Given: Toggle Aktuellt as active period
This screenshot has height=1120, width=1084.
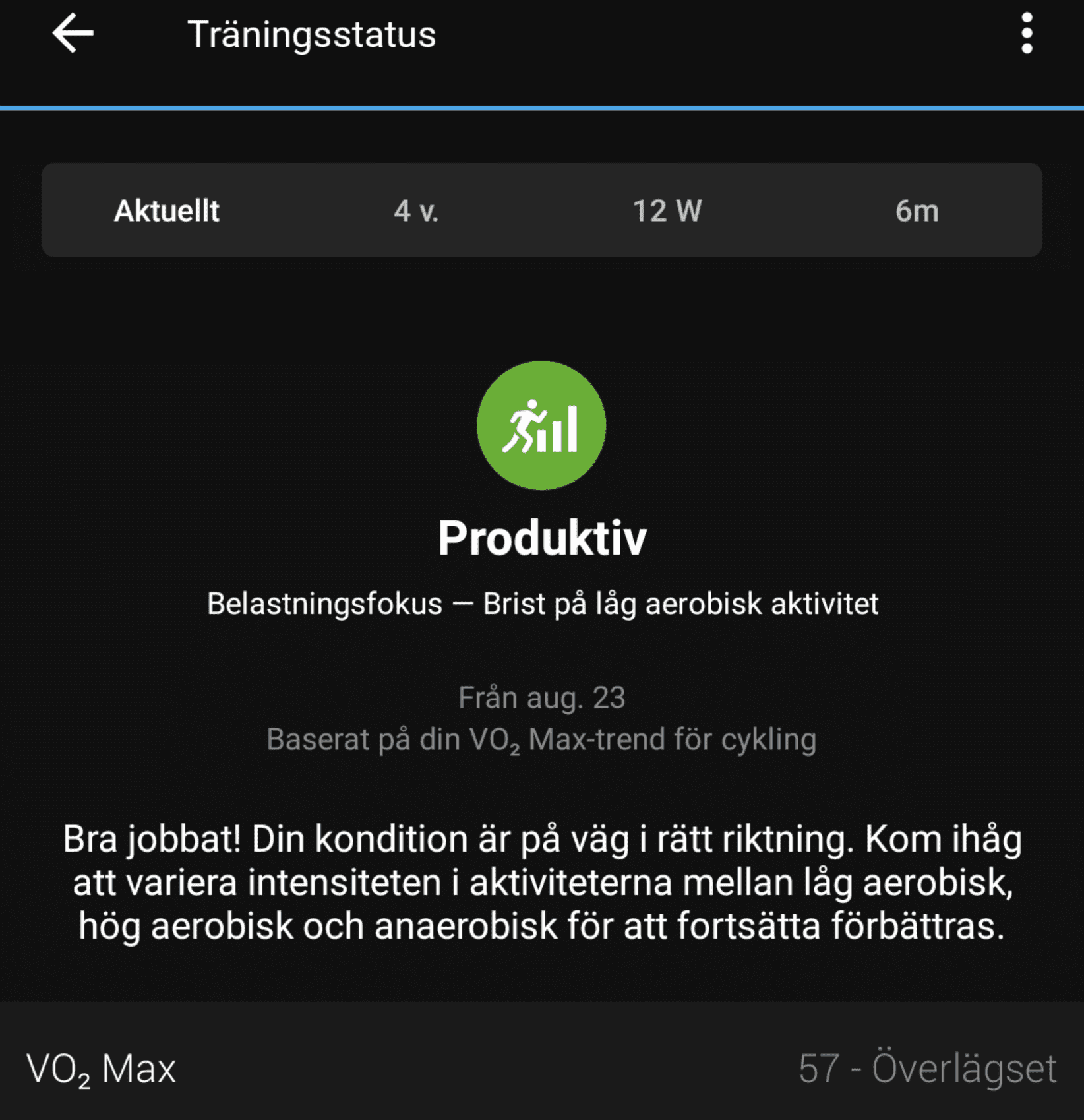Looking at the screenshot, I should 167,210.
